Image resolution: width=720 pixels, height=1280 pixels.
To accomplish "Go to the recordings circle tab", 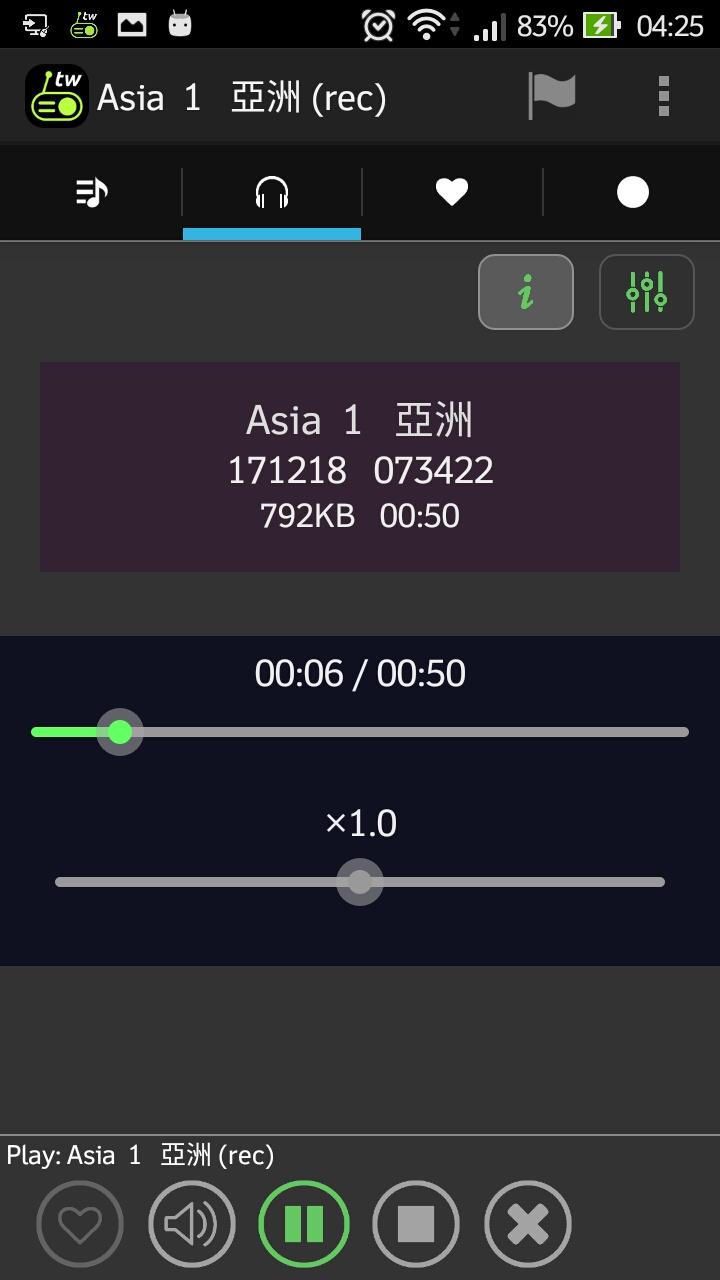I will (632, 192).
